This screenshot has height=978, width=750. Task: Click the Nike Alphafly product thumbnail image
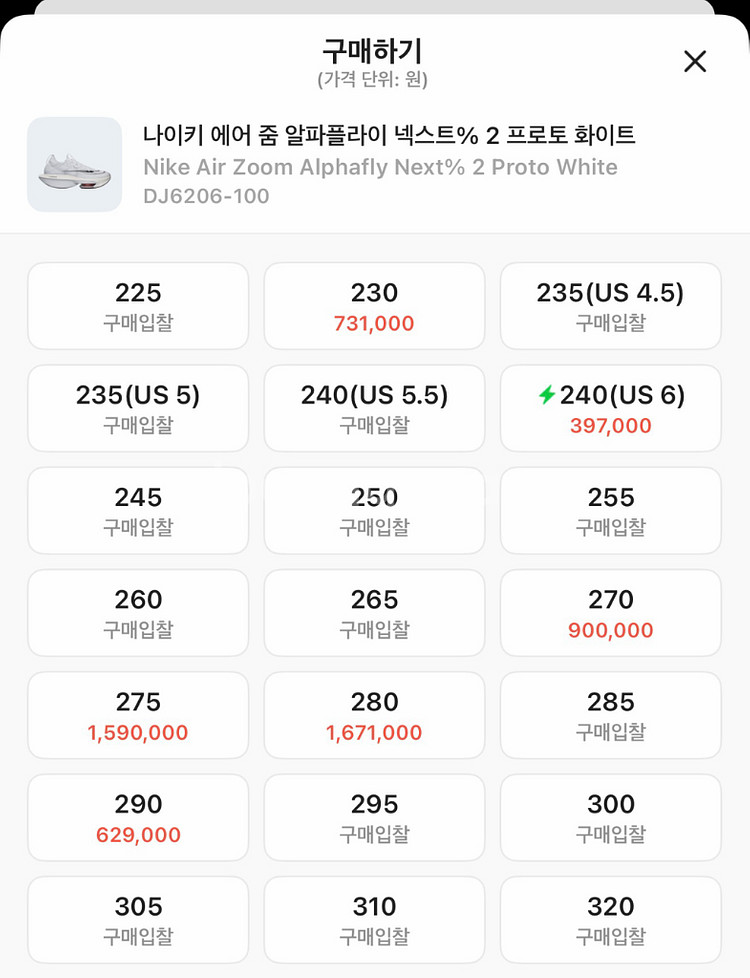click(74, 164)
